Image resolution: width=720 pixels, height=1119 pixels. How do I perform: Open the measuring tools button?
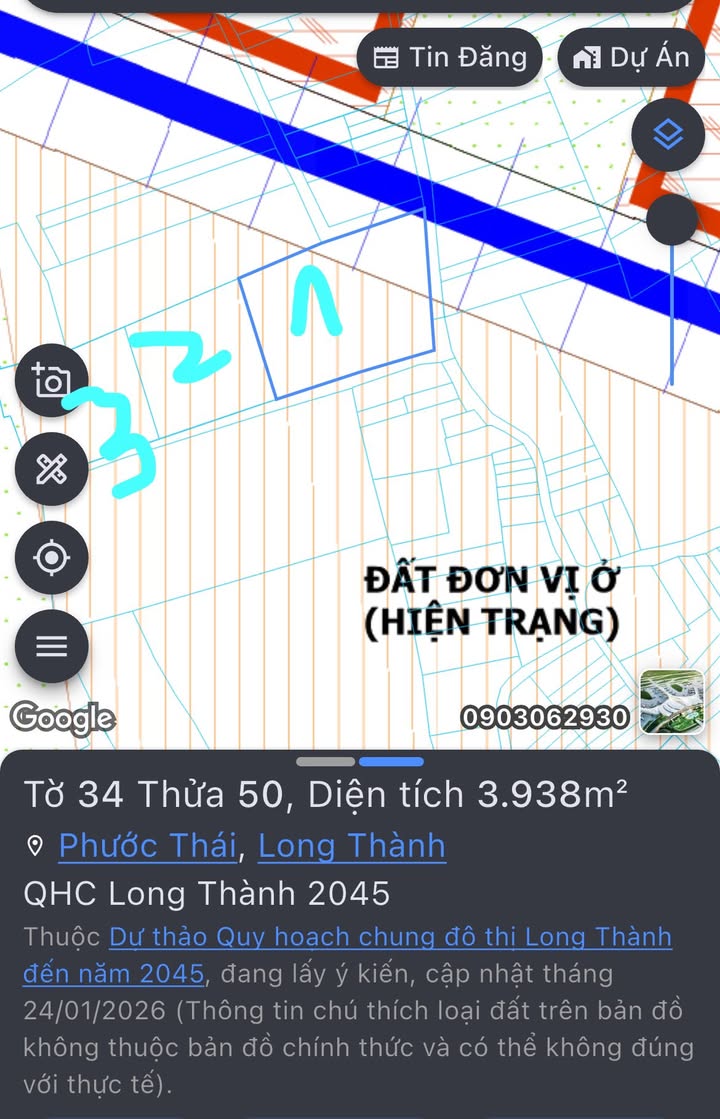[x=52, y=469]
